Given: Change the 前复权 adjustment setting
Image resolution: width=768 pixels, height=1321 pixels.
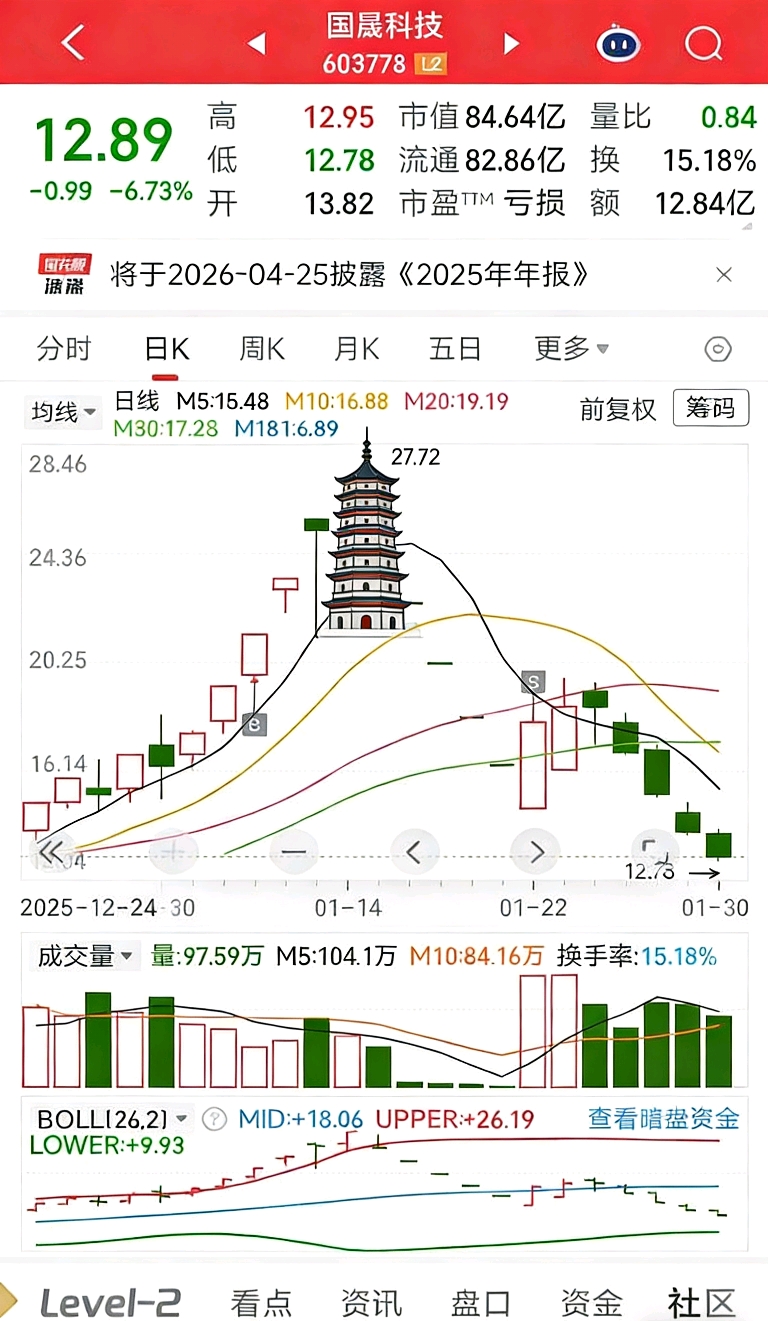Looking at the screenshot, I should (x=618, y=408).
